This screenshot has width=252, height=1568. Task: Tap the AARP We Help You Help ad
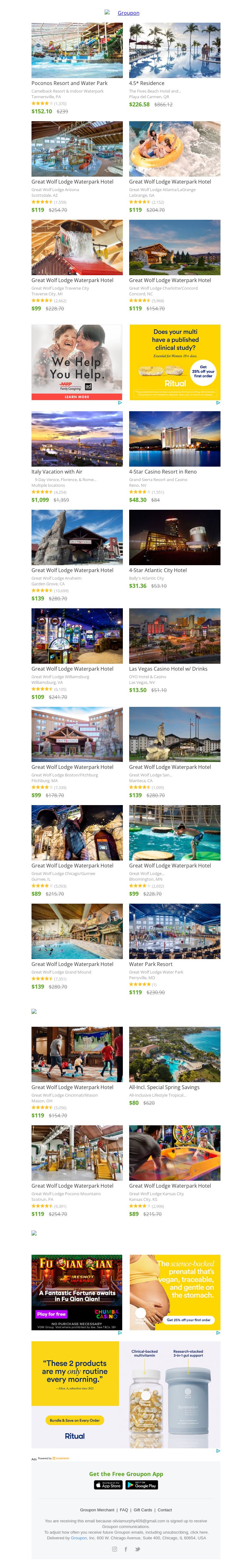[x=77, y=362]
